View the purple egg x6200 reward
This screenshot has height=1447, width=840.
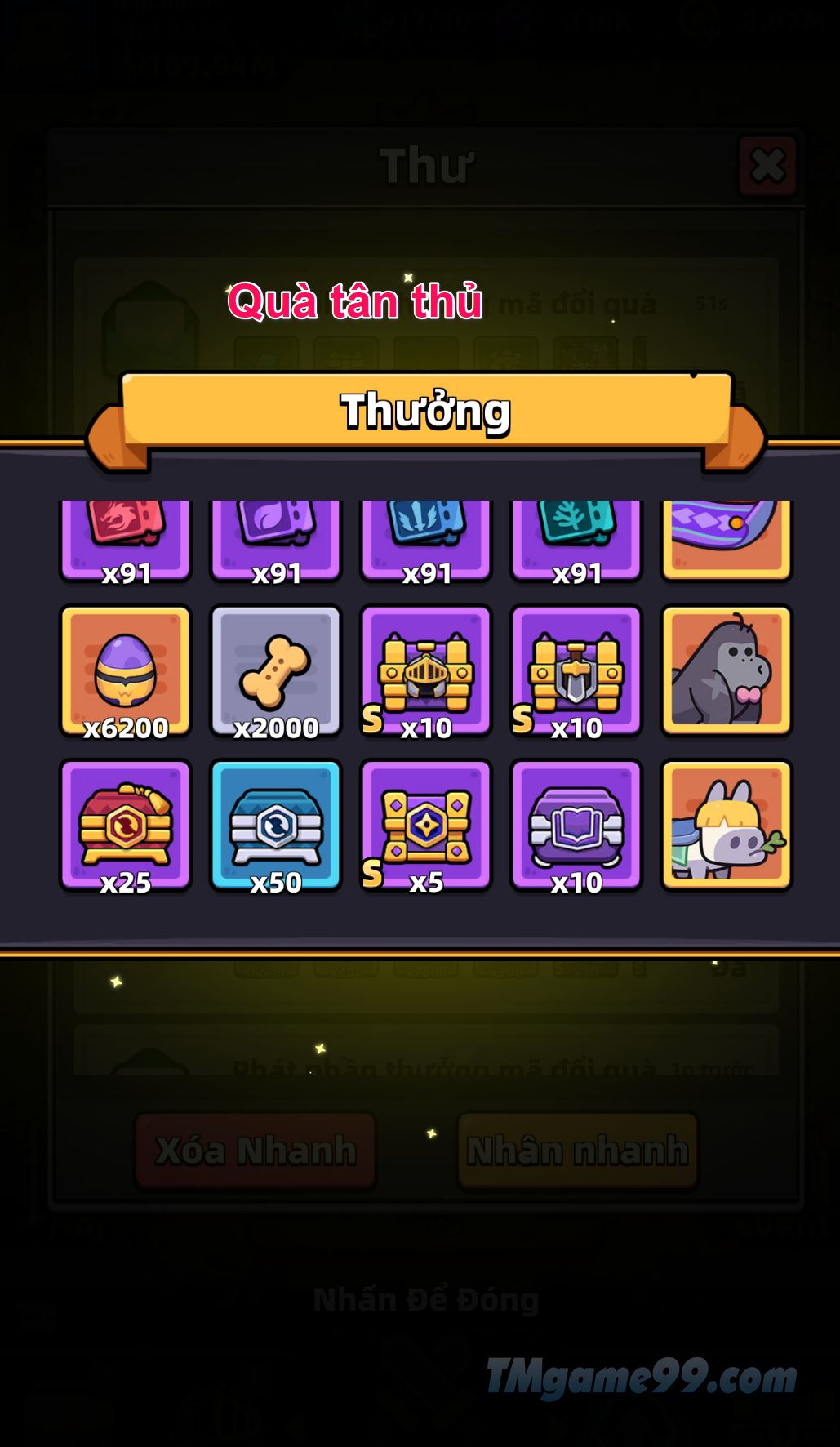tap(126, 670)
